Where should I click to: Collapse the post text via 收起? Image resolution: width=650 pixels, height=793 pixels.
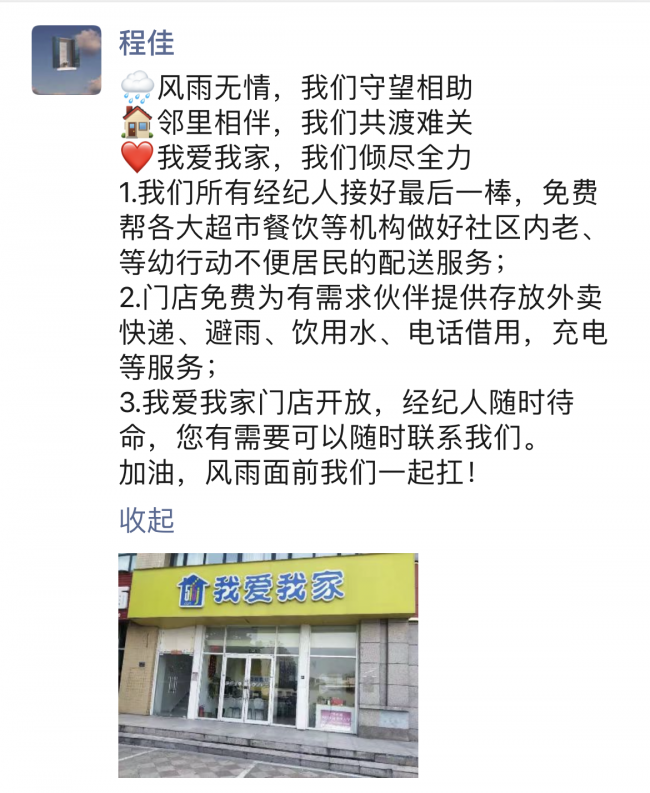tap(146, 520)
